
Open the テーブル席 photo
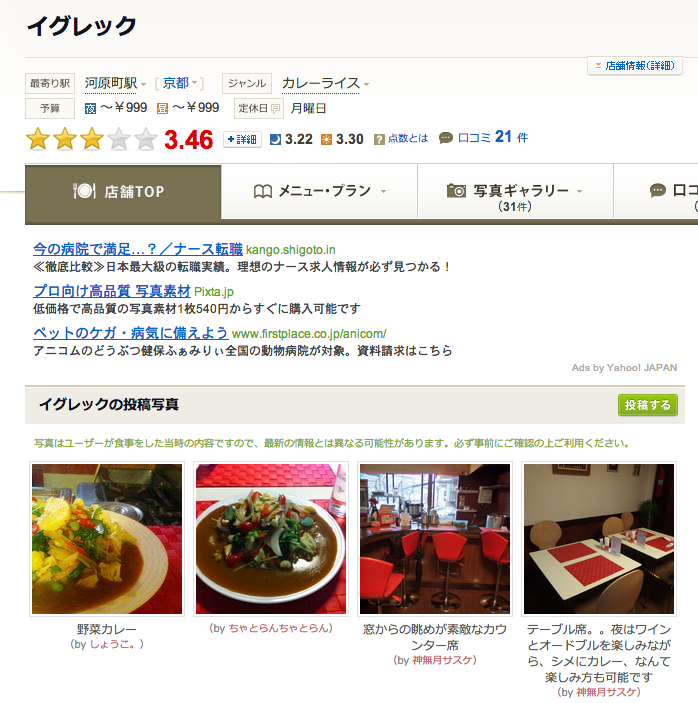click(x=598, y=538)
